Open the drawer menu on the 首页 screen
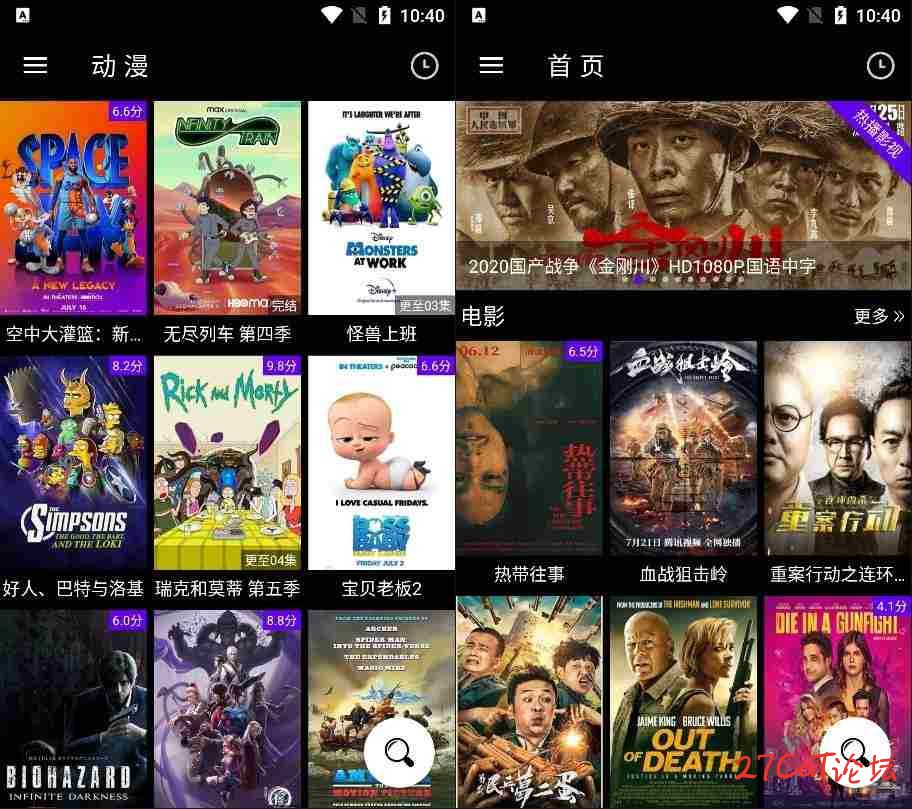 (491, 65)
